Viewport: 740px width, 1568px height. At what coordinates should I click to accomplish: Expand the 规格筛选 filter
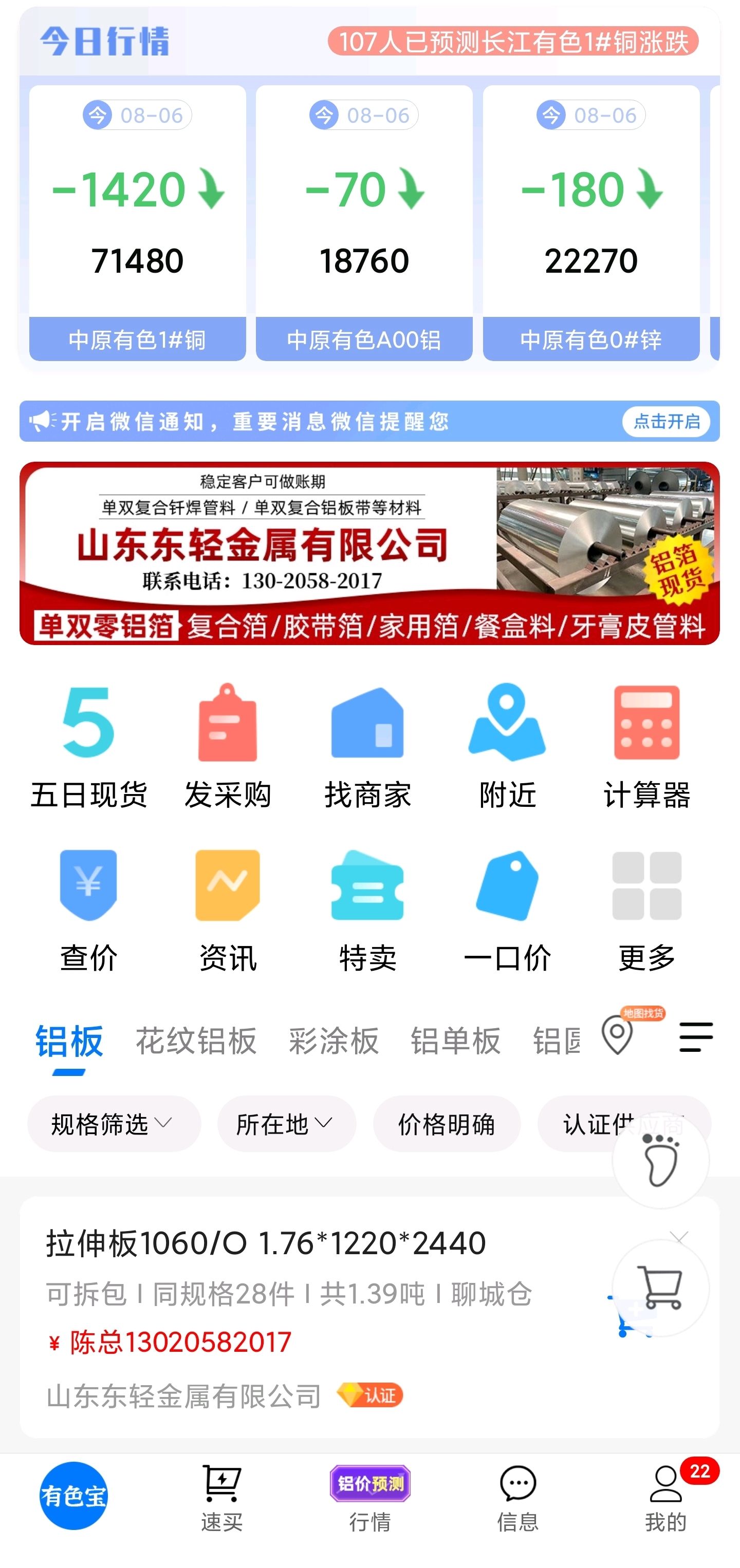tap(114, 1124)
